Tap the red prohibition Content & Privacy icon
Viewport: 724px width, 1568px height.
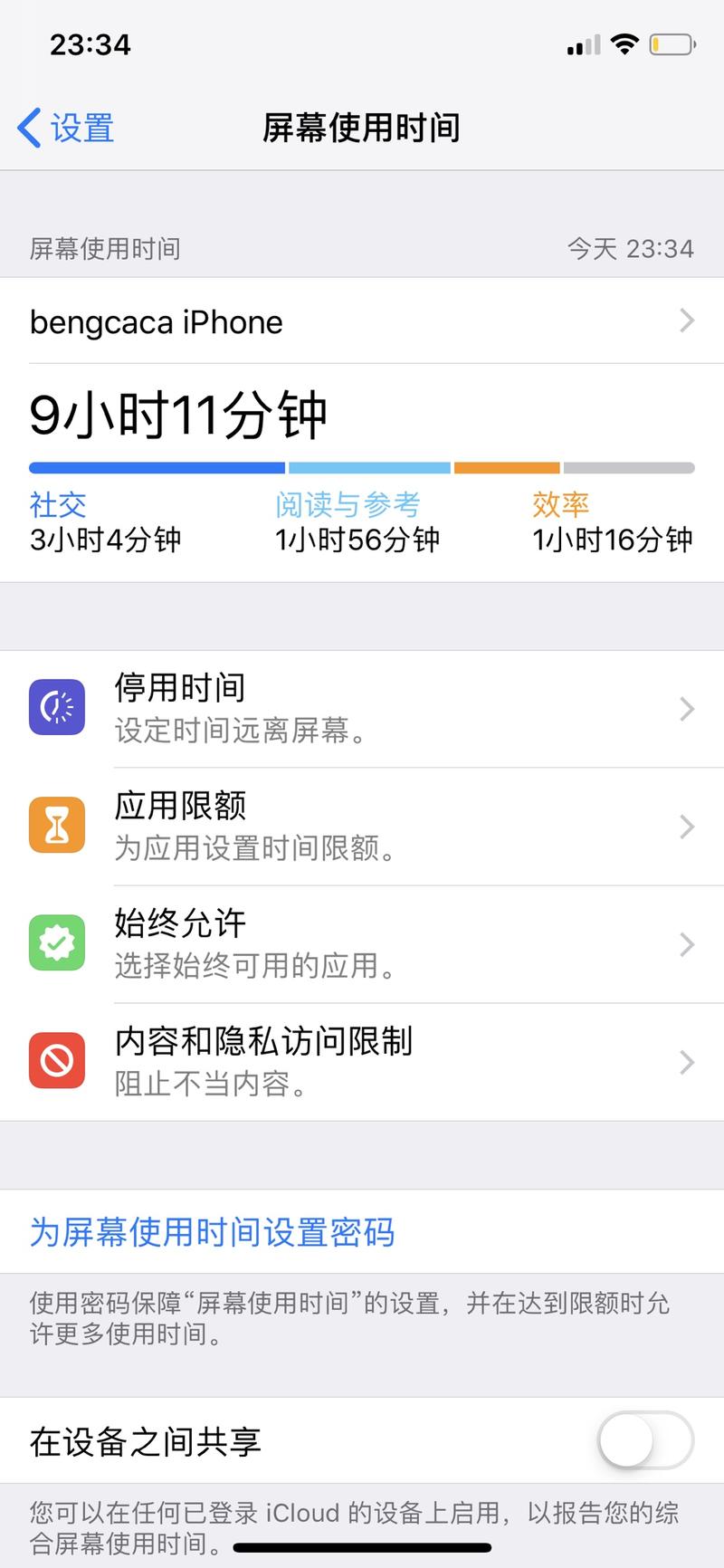[57, 1061]
